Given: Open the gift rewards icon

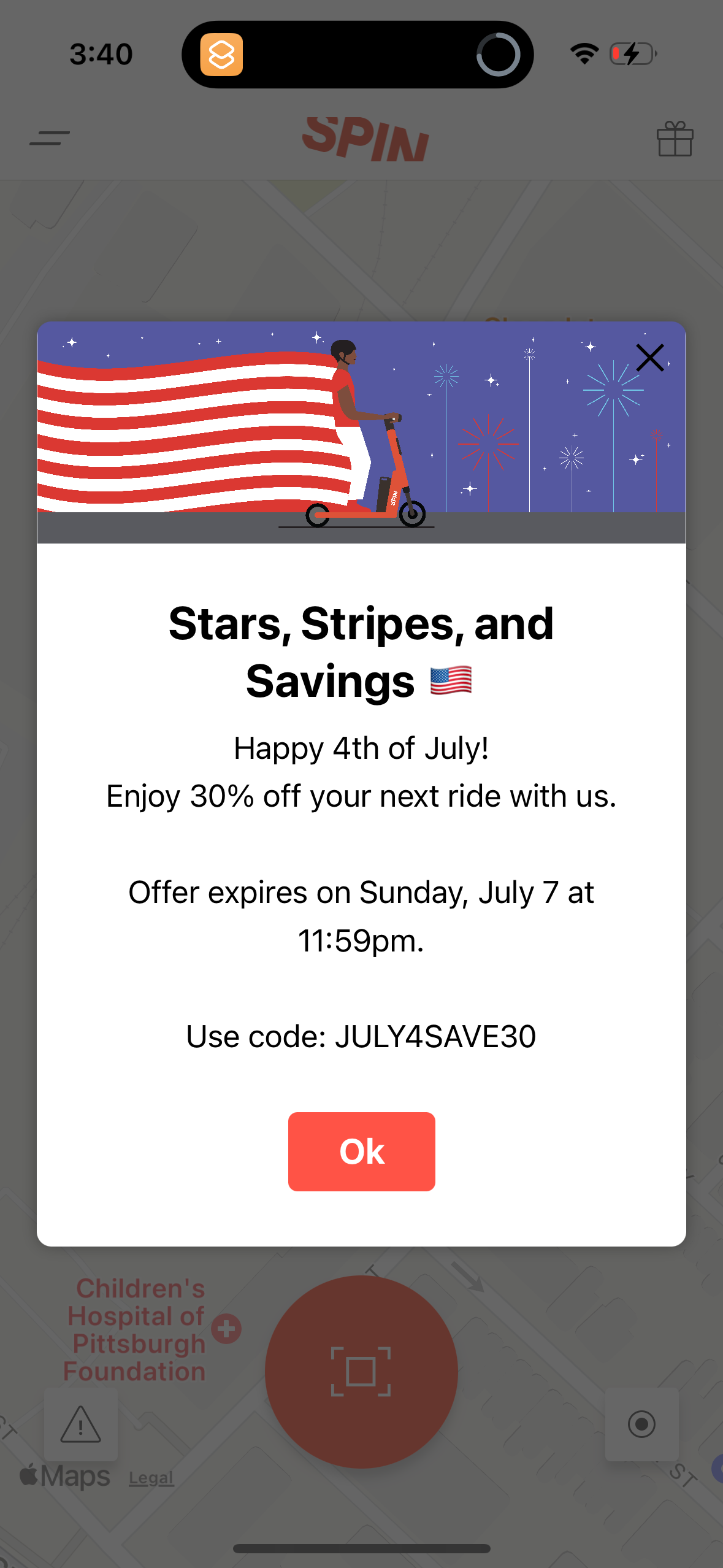Looking at the screenshot, I should 675,139.
